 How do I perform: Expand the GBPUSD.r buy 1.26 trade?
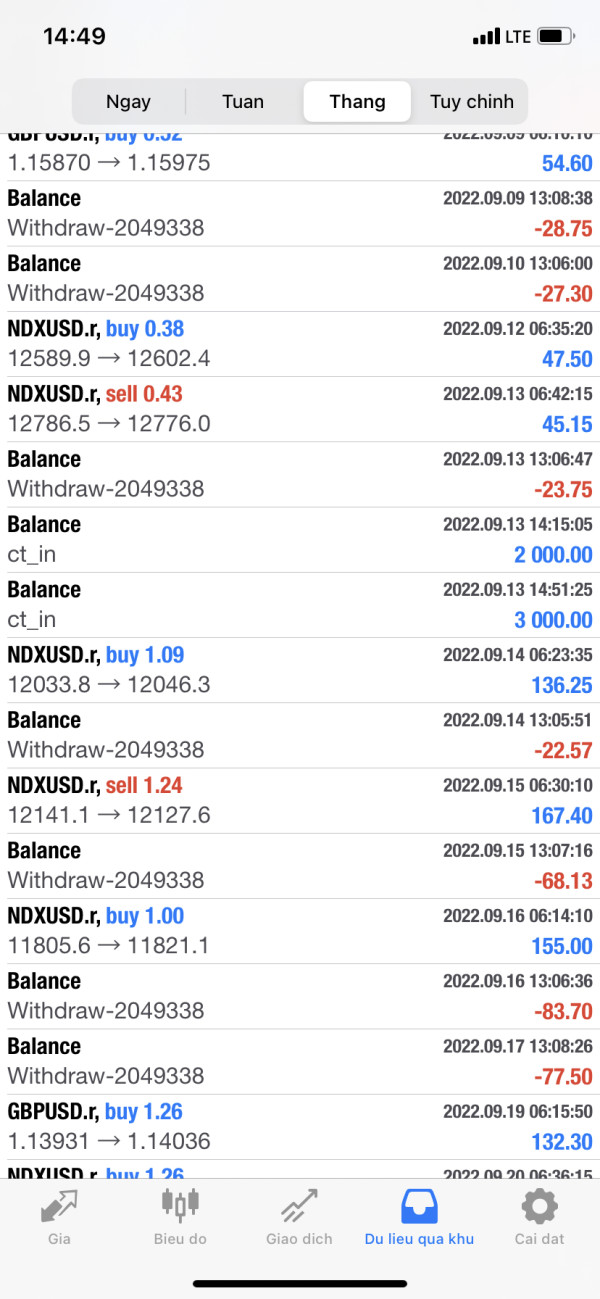click(x=300, y=1127)
